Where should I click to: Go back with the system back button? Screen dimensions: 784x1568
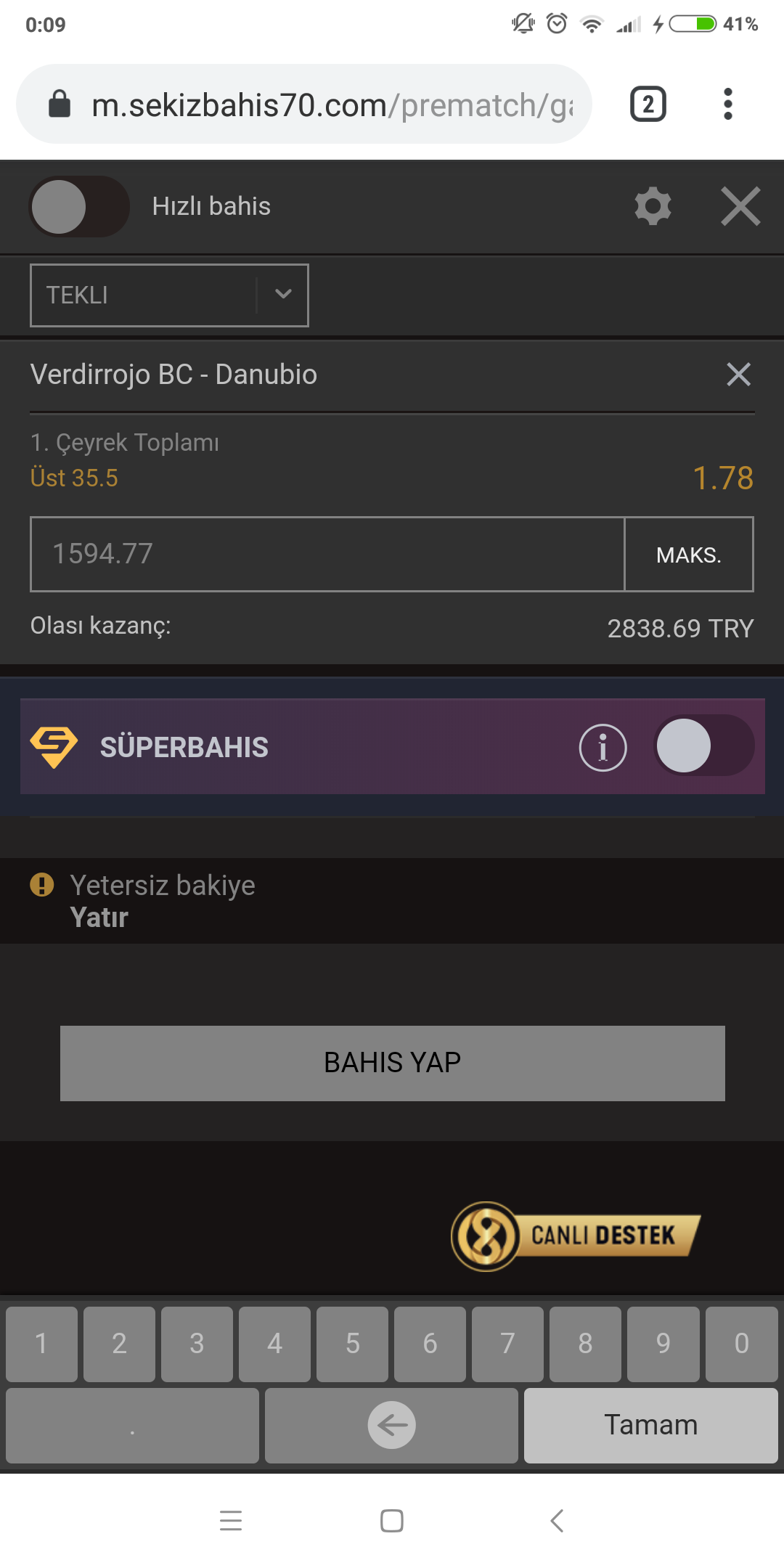click(x=557, y=1520)
